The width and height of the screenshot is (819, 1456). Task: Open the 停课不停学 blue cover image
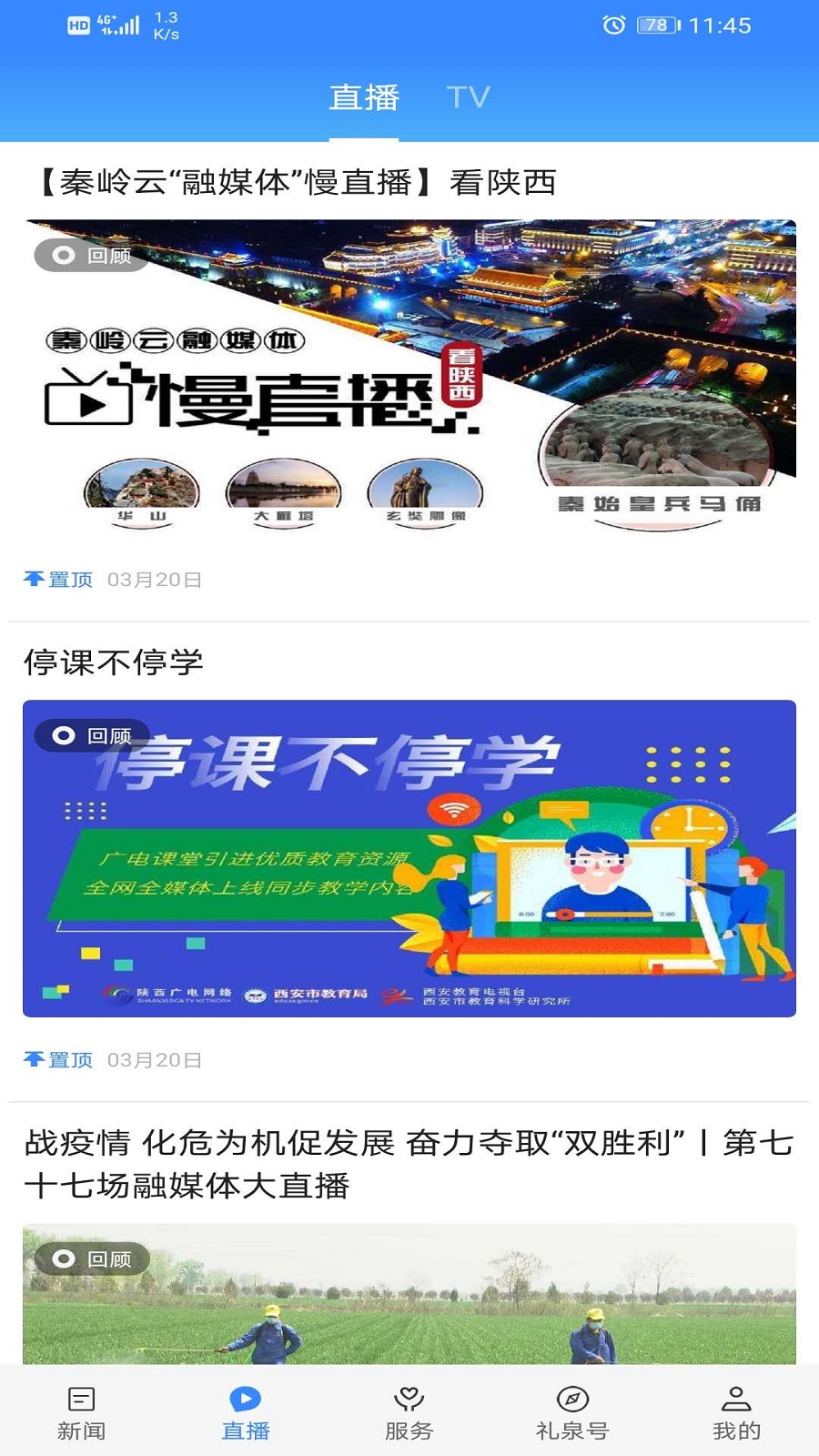tap(409, 858)
